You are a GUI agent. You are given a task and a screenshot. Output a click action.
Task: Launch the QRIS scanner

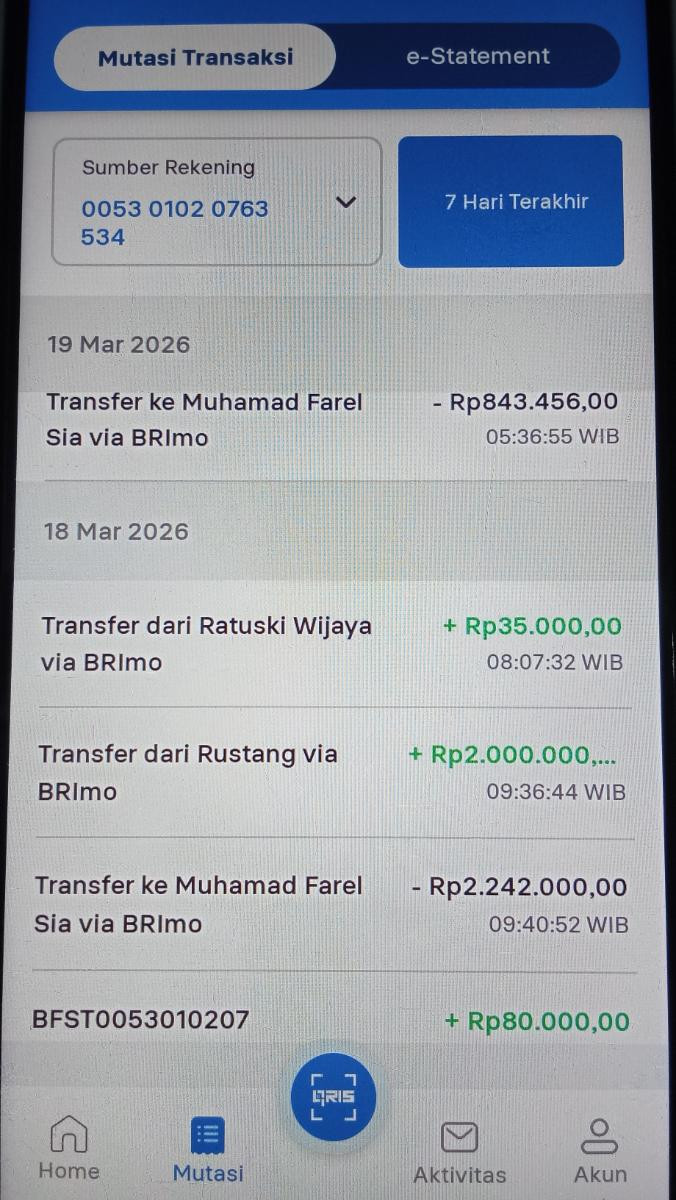[333, 1097]
